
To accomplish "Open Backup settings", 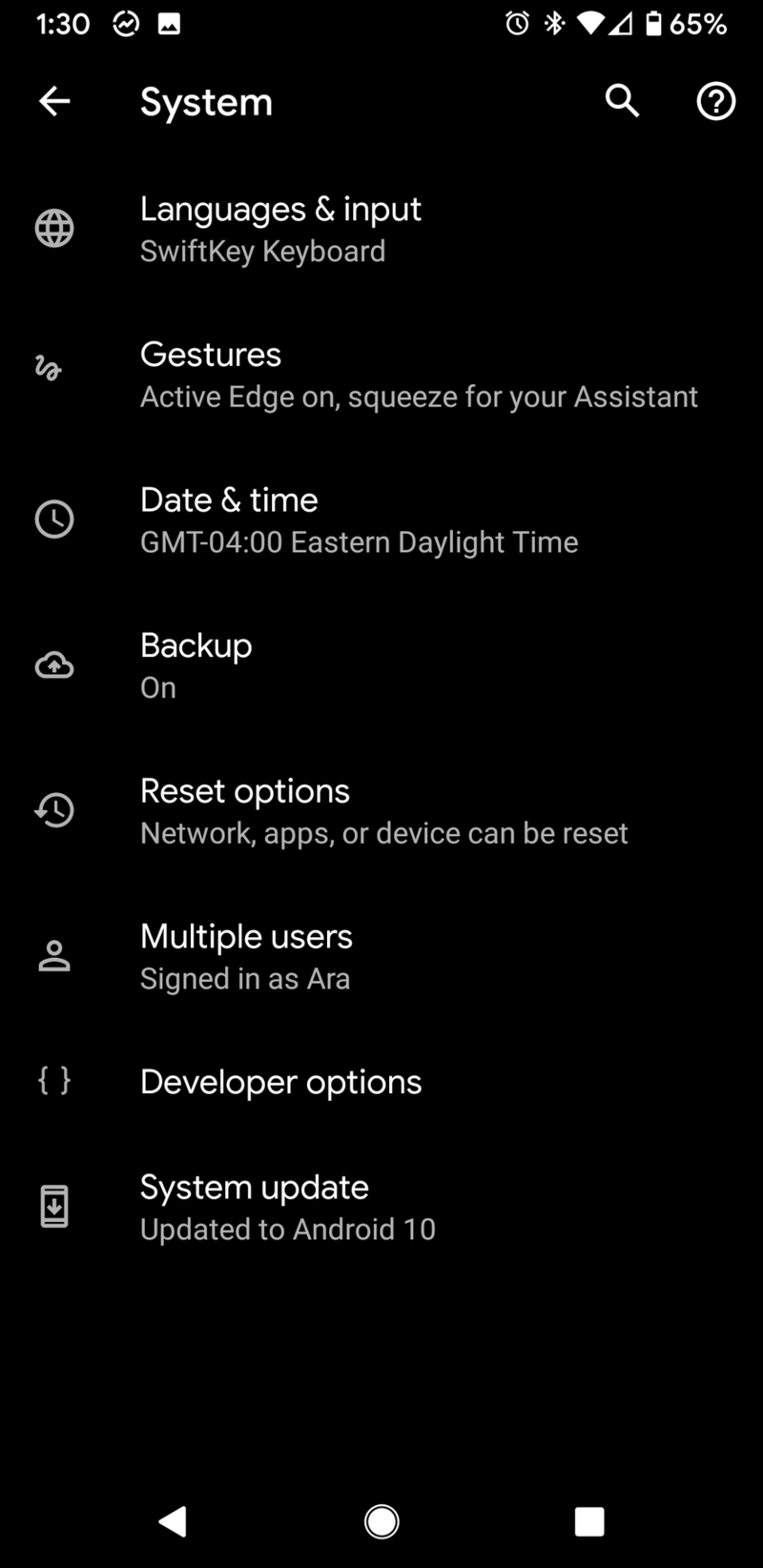I will point(381,665).
